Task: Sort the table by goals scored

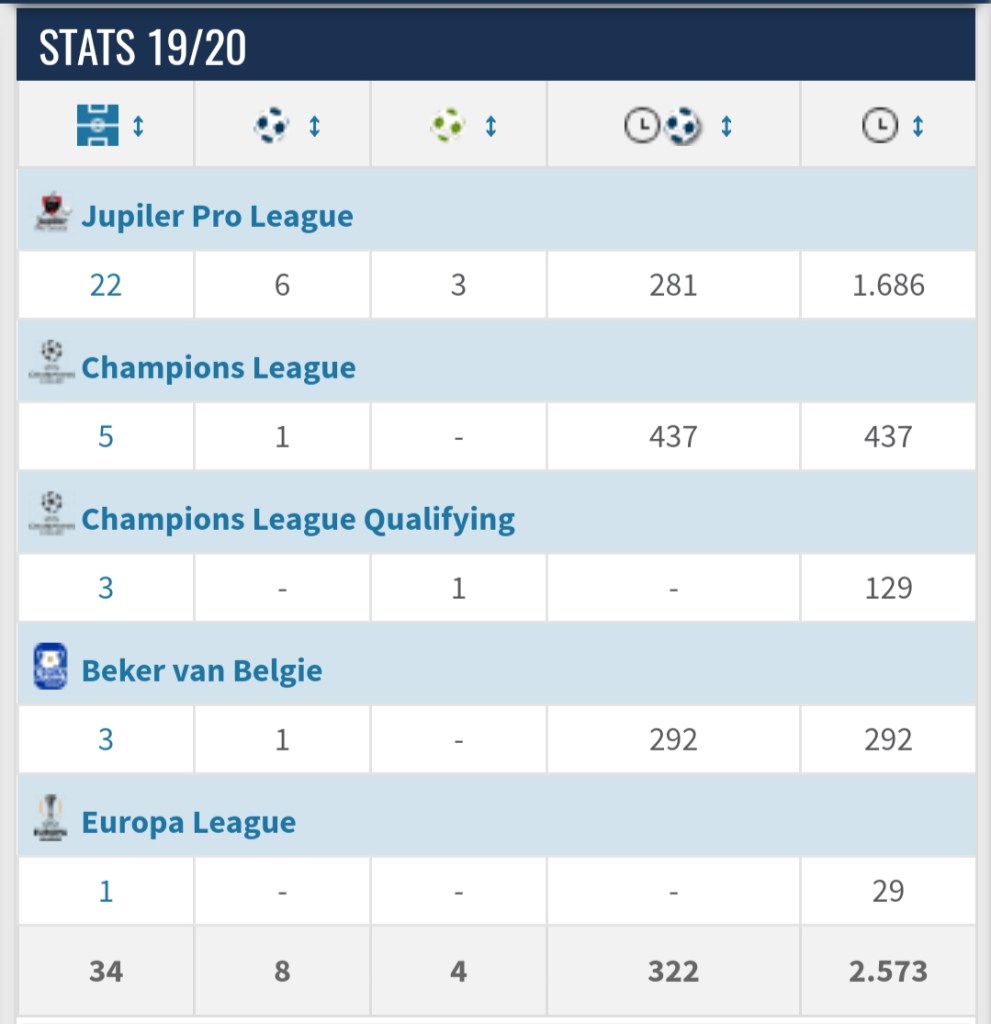Action: point(314,126)
